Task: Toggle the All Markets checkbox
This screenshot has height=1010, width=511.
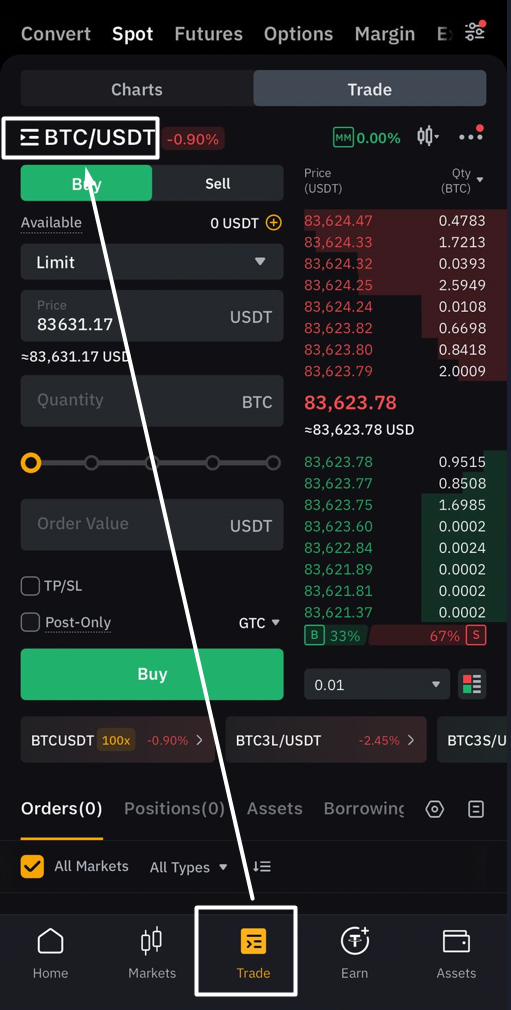Action: 32,866
